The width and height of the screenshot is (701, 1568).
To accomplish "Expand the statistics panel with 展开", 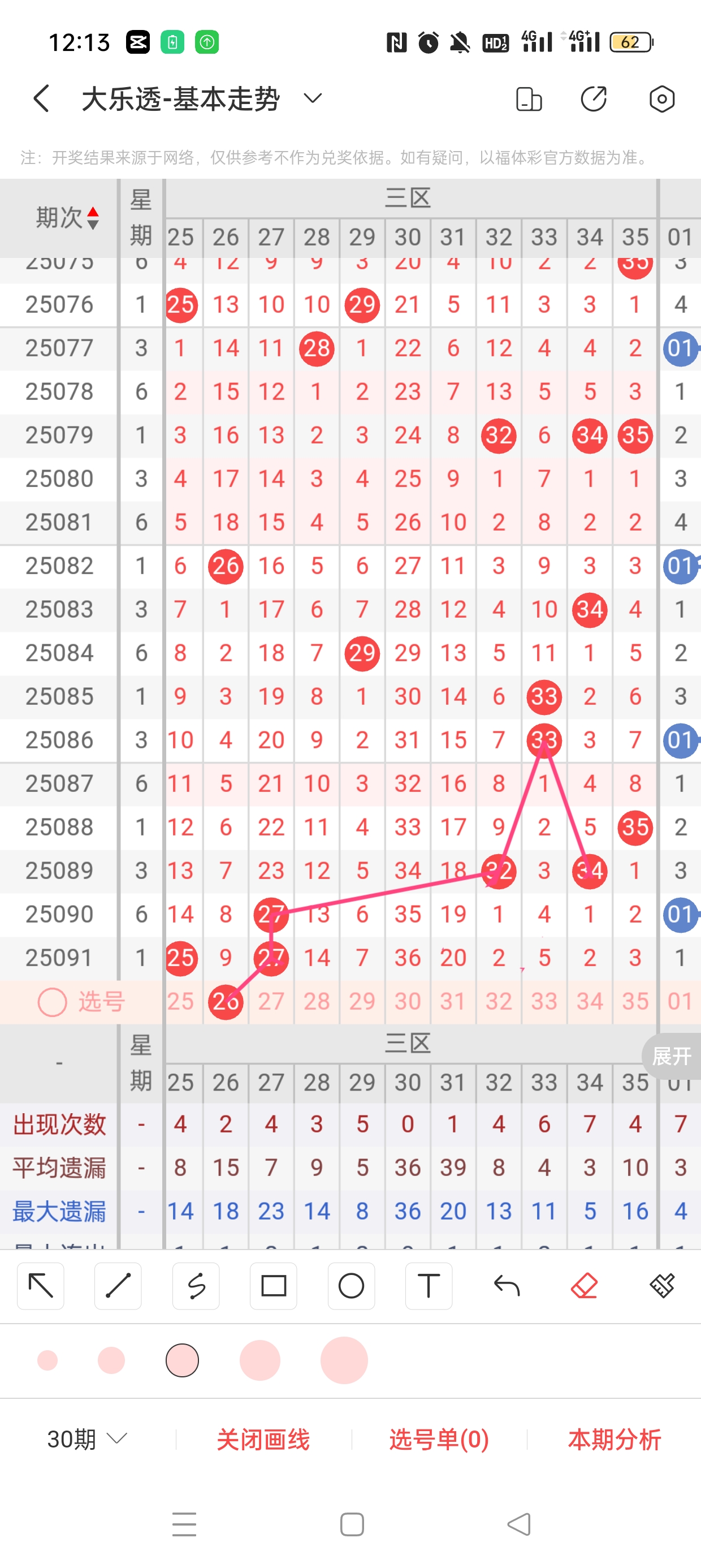I will tap(671, 1056).
